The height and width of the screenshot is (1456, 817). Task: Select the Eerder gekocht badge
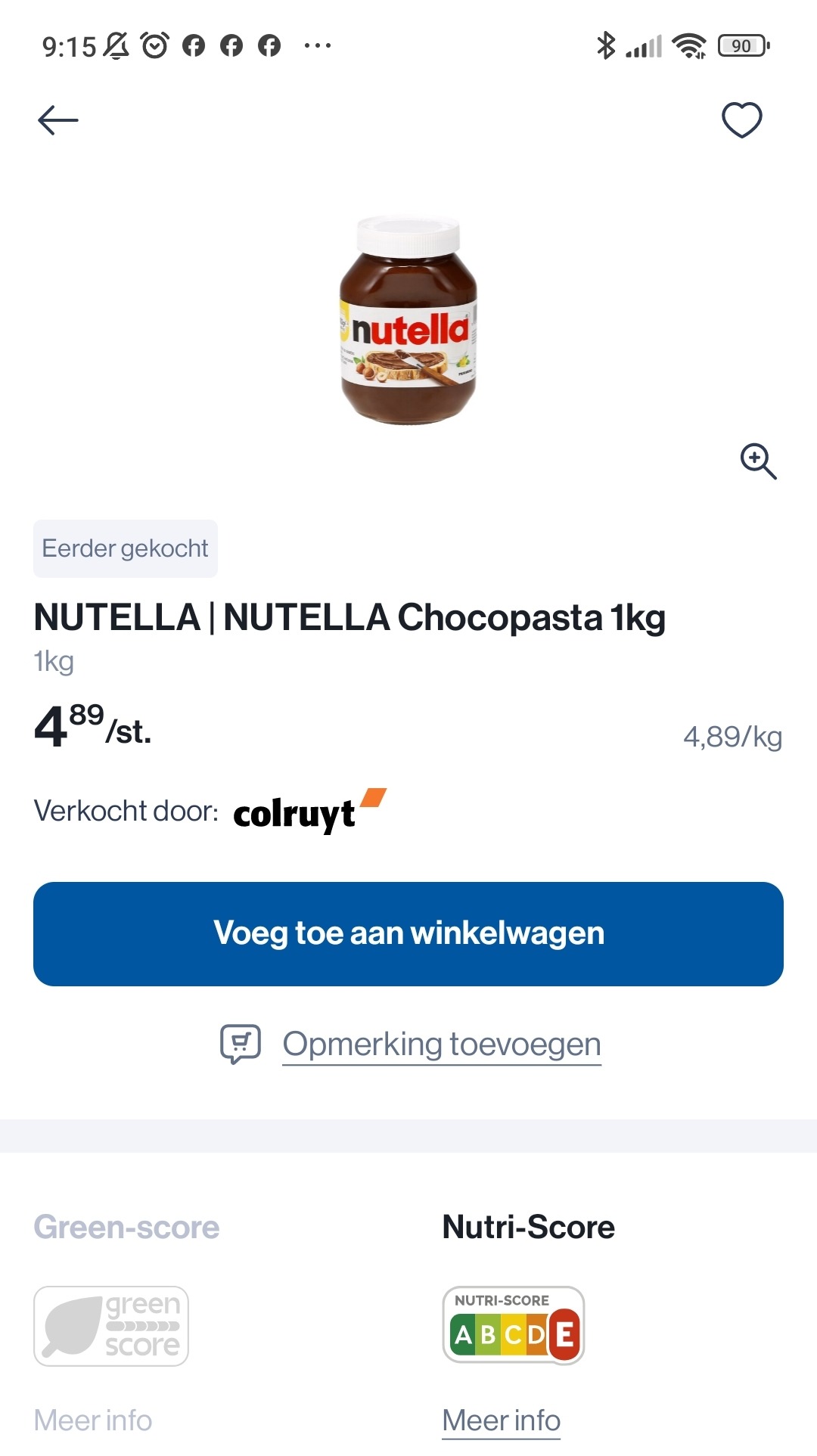126,548
